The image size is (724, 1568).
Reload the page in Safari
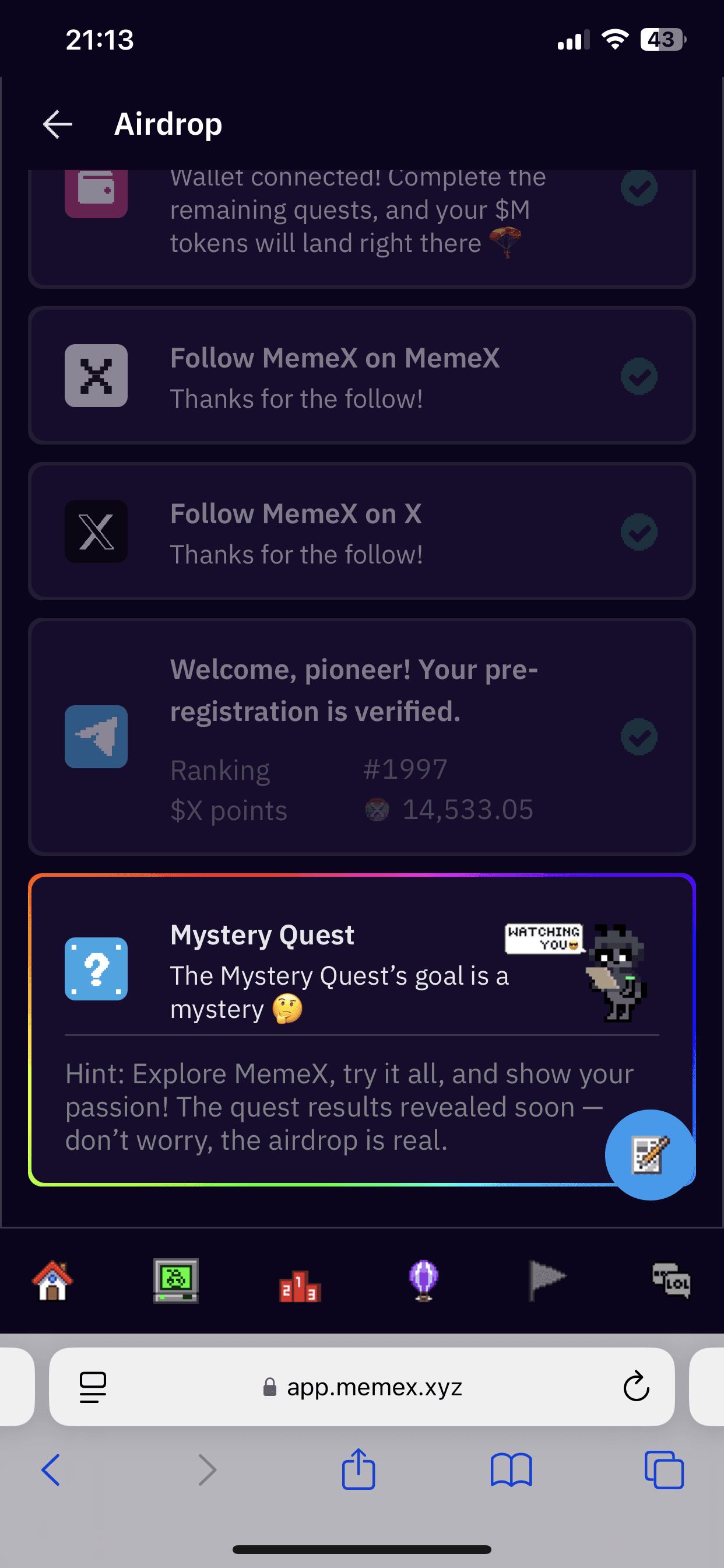coord(636,1387)
